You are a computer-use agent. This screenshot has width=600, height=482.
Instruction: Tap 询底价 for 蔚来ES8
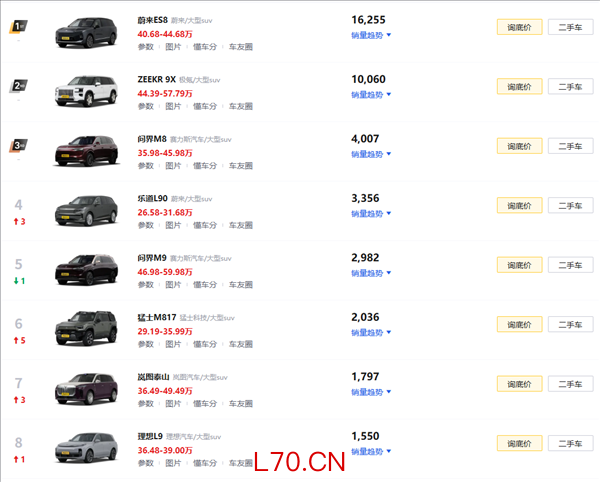tap(519, 28)
